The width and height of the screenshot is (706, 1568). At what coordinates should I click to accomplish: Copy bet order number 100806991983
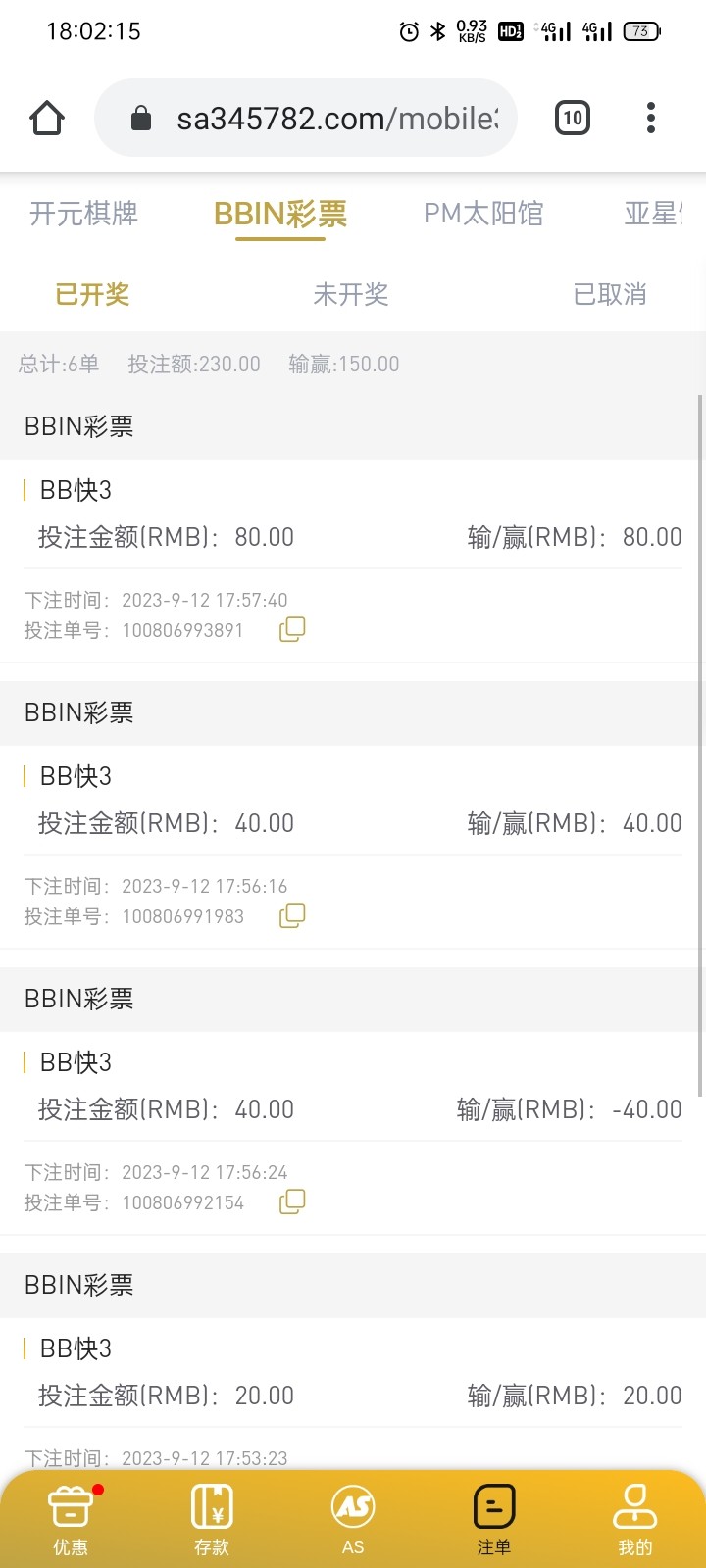click(x=292, y=915)
